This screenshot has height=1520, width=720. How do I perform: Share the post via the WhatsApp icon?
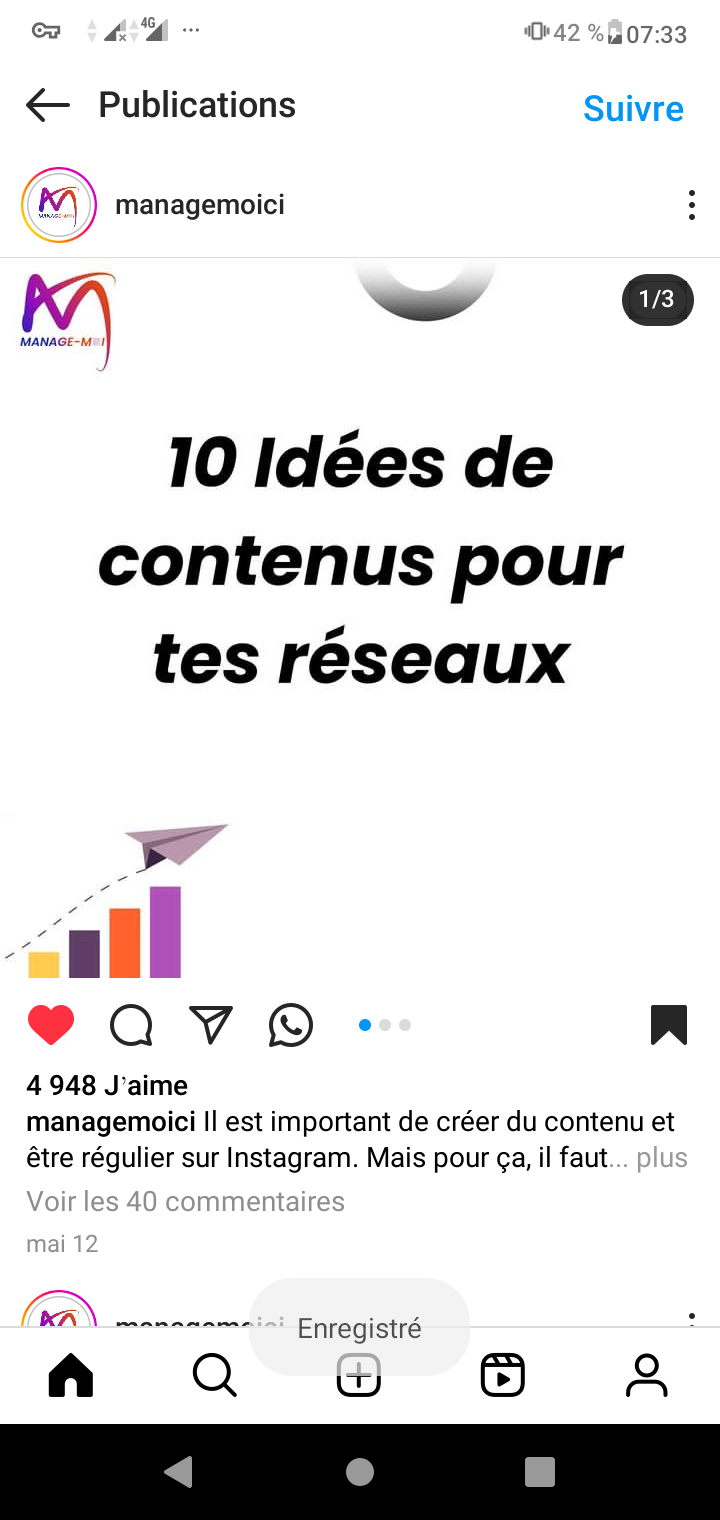click(x=291, y=1025)
